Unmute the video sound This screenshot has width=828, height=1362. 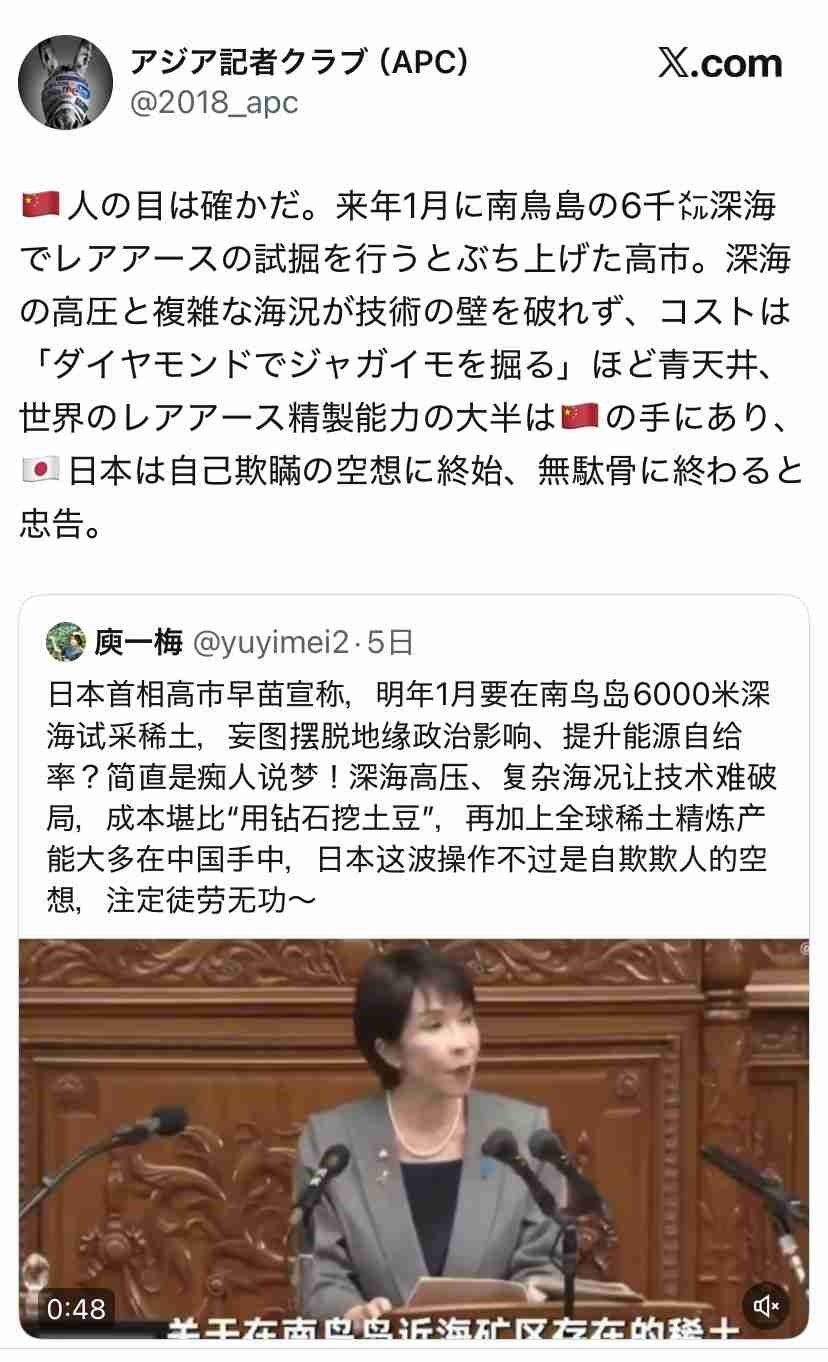[x=767, y=1306]
